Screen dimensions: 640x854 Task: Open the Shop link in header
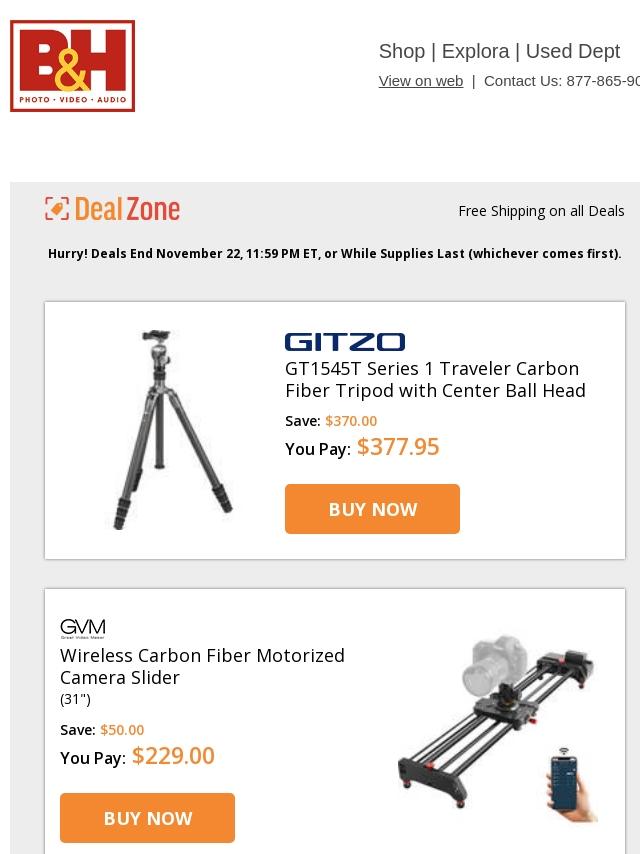tap(401, 51)
